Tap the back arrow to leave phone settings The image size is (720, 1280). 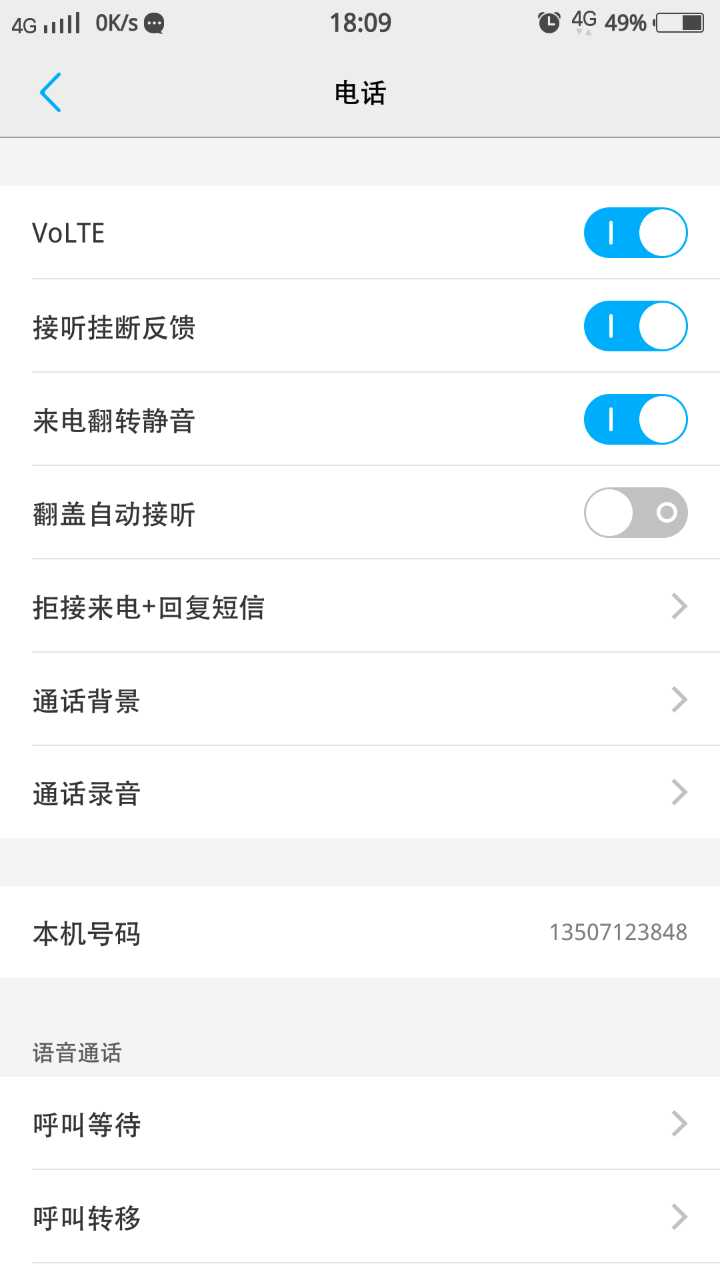pos(49,92)
